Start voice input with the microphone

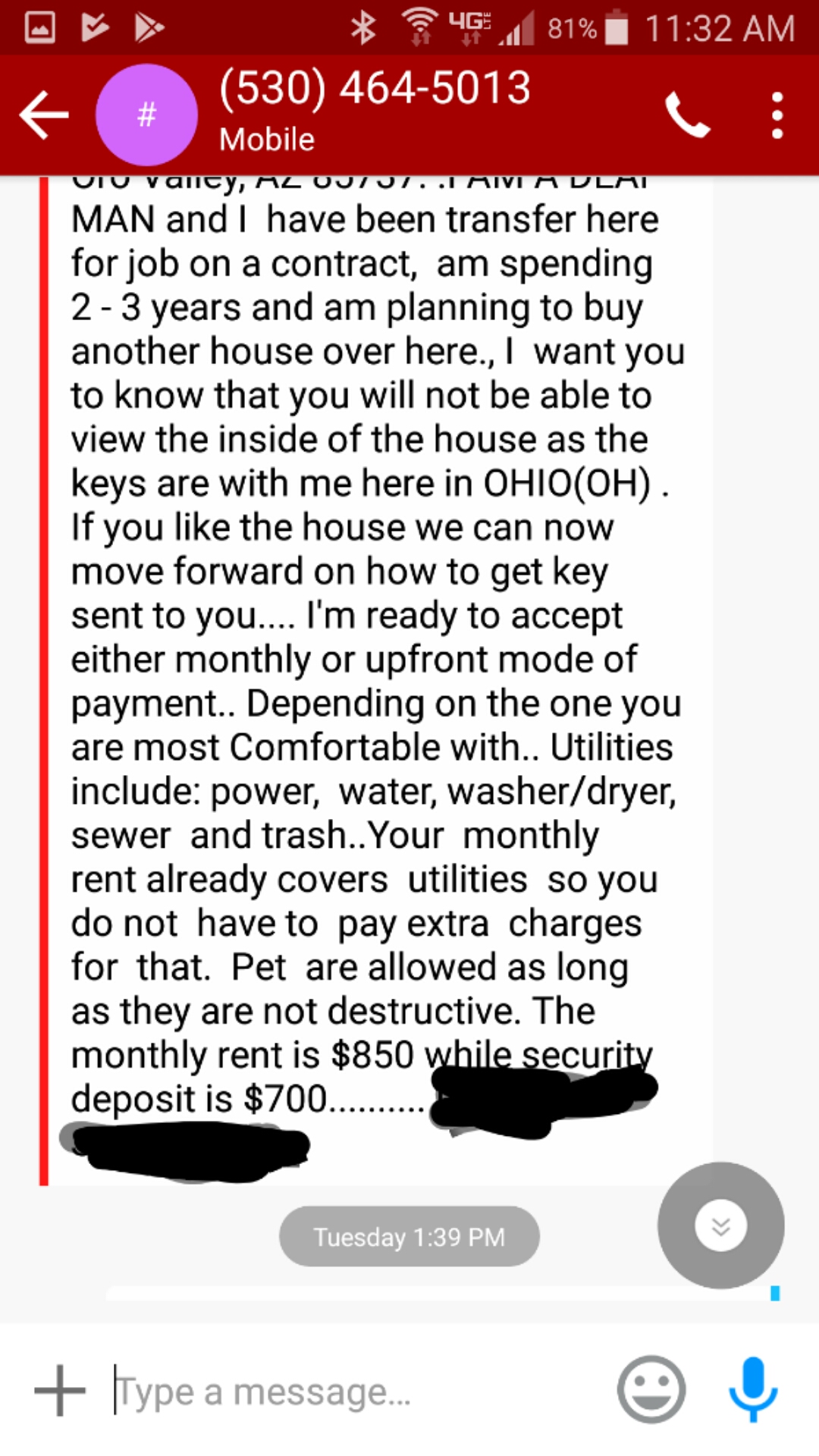[752, 1389]
